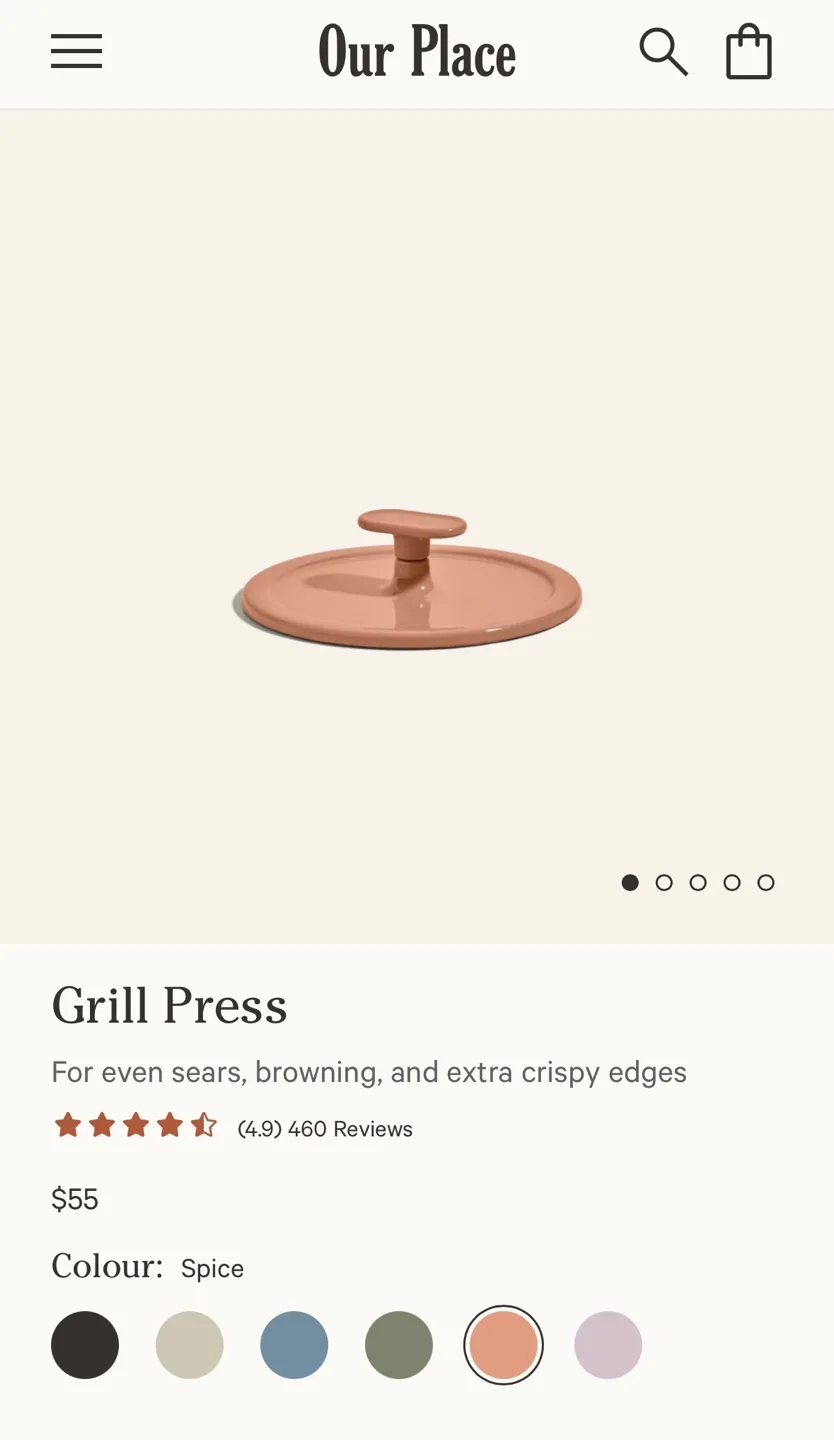834x1440 pixels.
Task: Switch to the third product image dot
Action: [698, 882]
